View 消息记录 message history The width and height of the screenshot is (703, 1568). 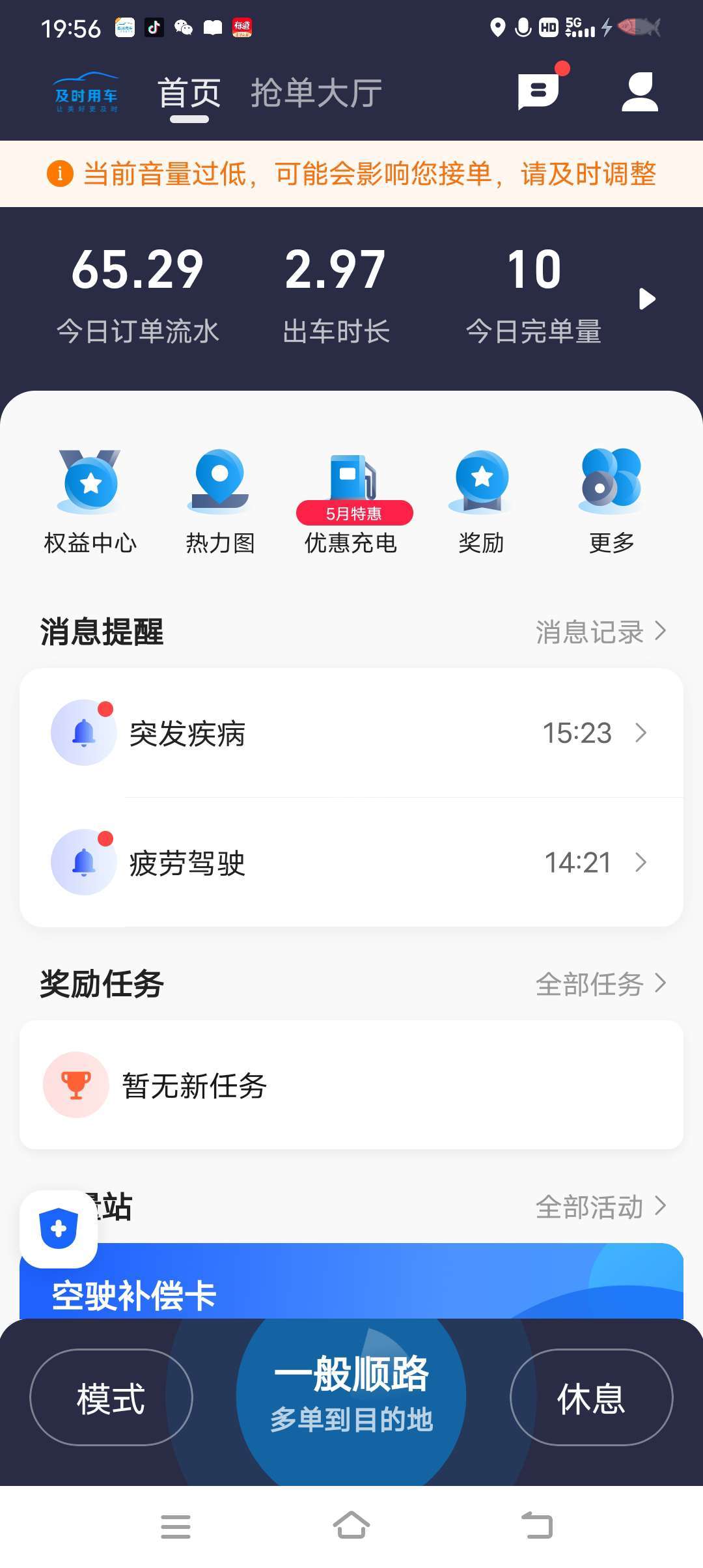point(600,632)
